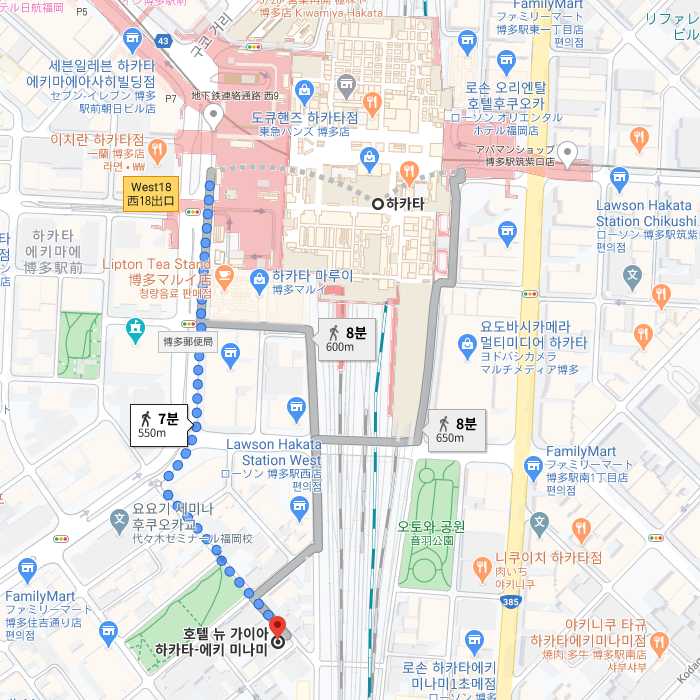
Task: Open the 하카타 station marker
Action: [x=378, y=203]
